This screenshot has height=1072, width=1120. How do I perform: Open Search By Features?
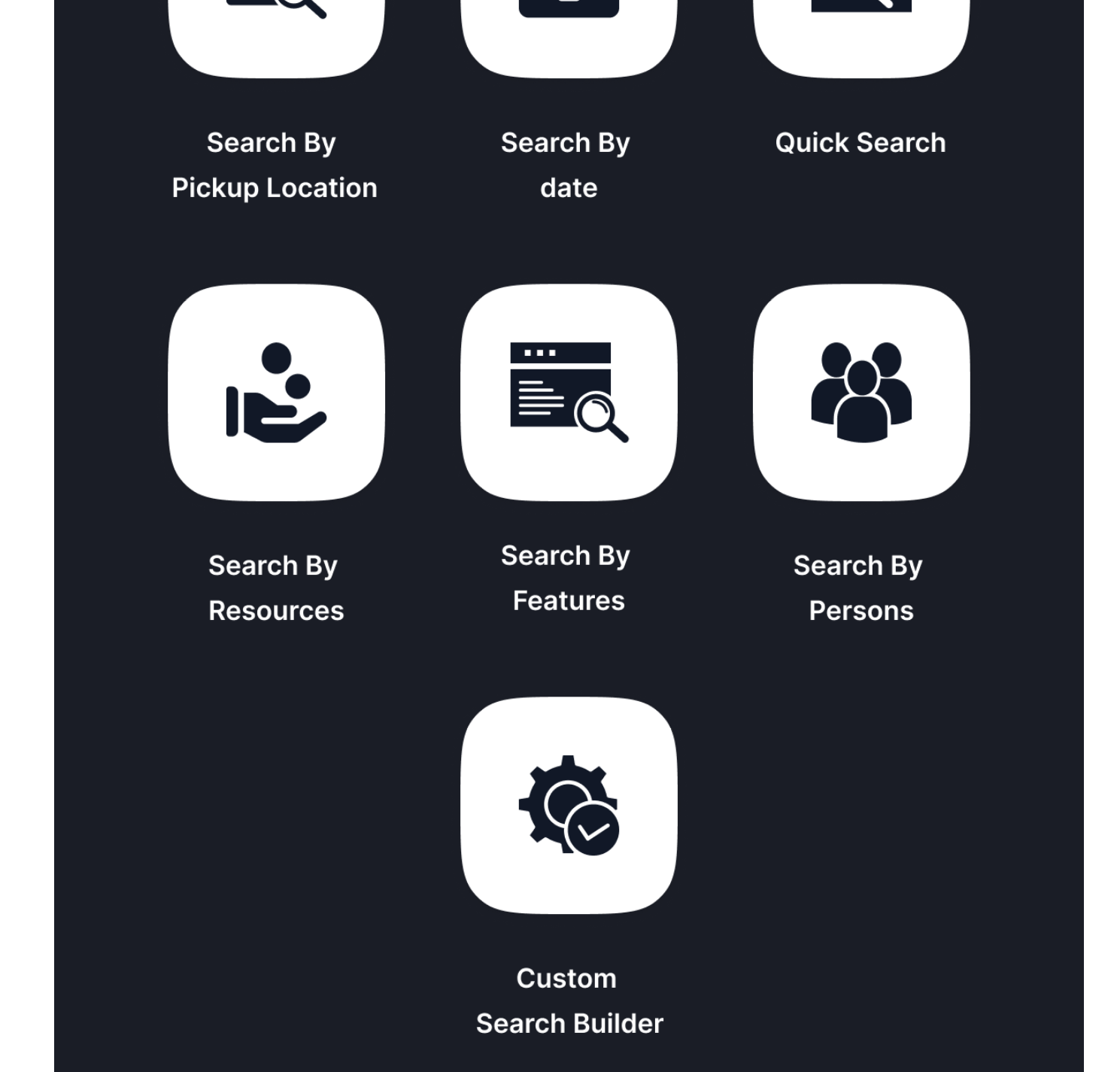569,392
